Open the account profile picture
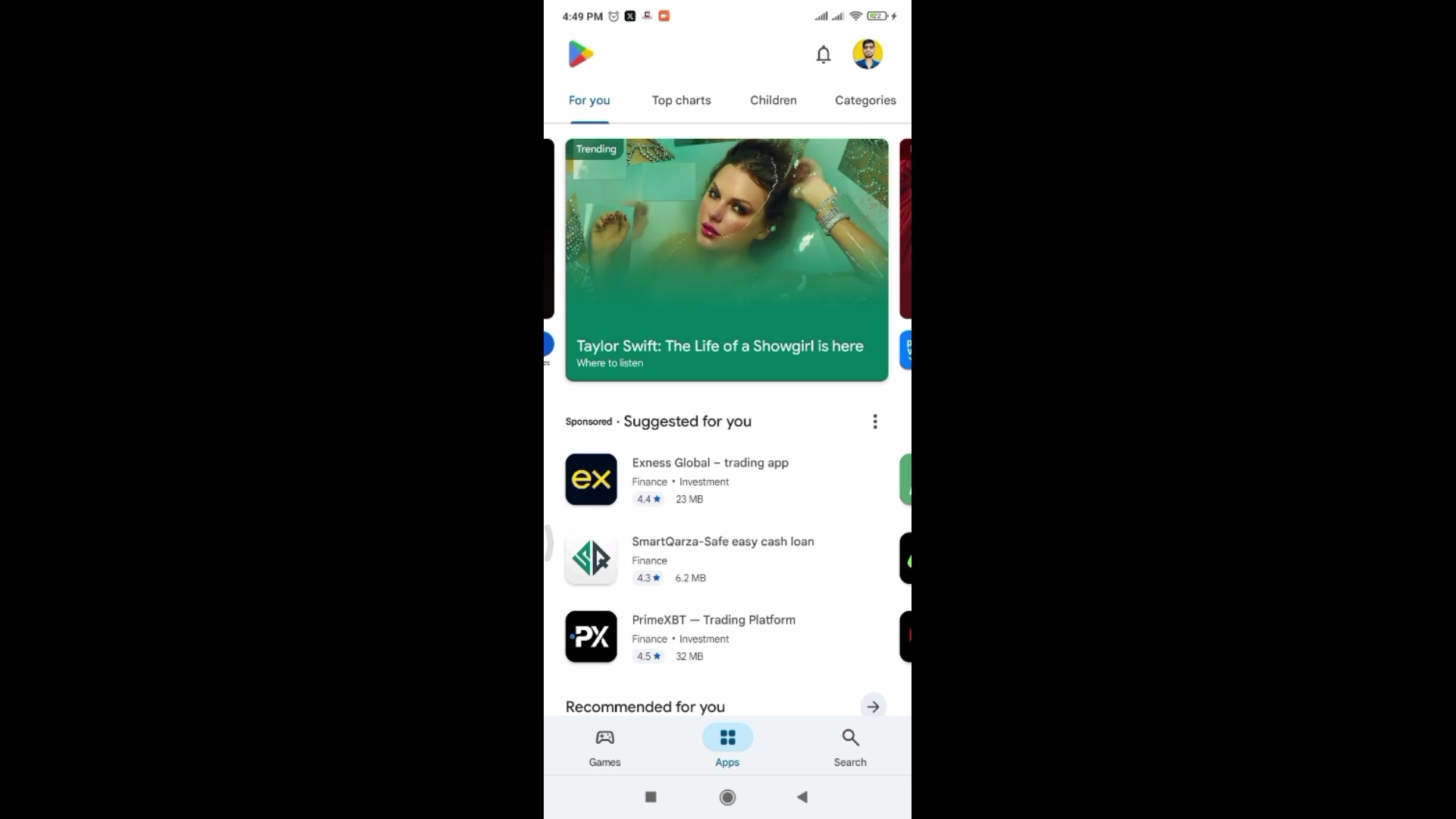Image resolution: width=1456 pixels, height=819 pixels. (x=867, y=55)
